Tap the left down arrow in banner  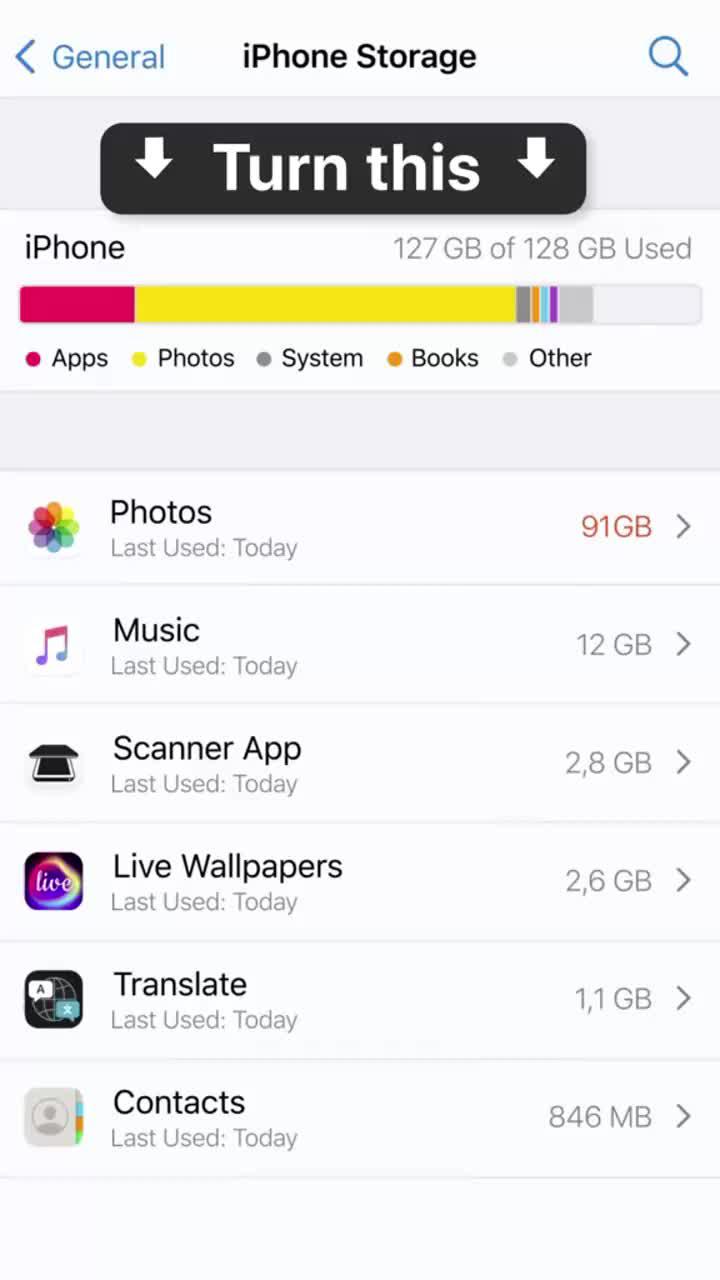click(x=155, y=166)
